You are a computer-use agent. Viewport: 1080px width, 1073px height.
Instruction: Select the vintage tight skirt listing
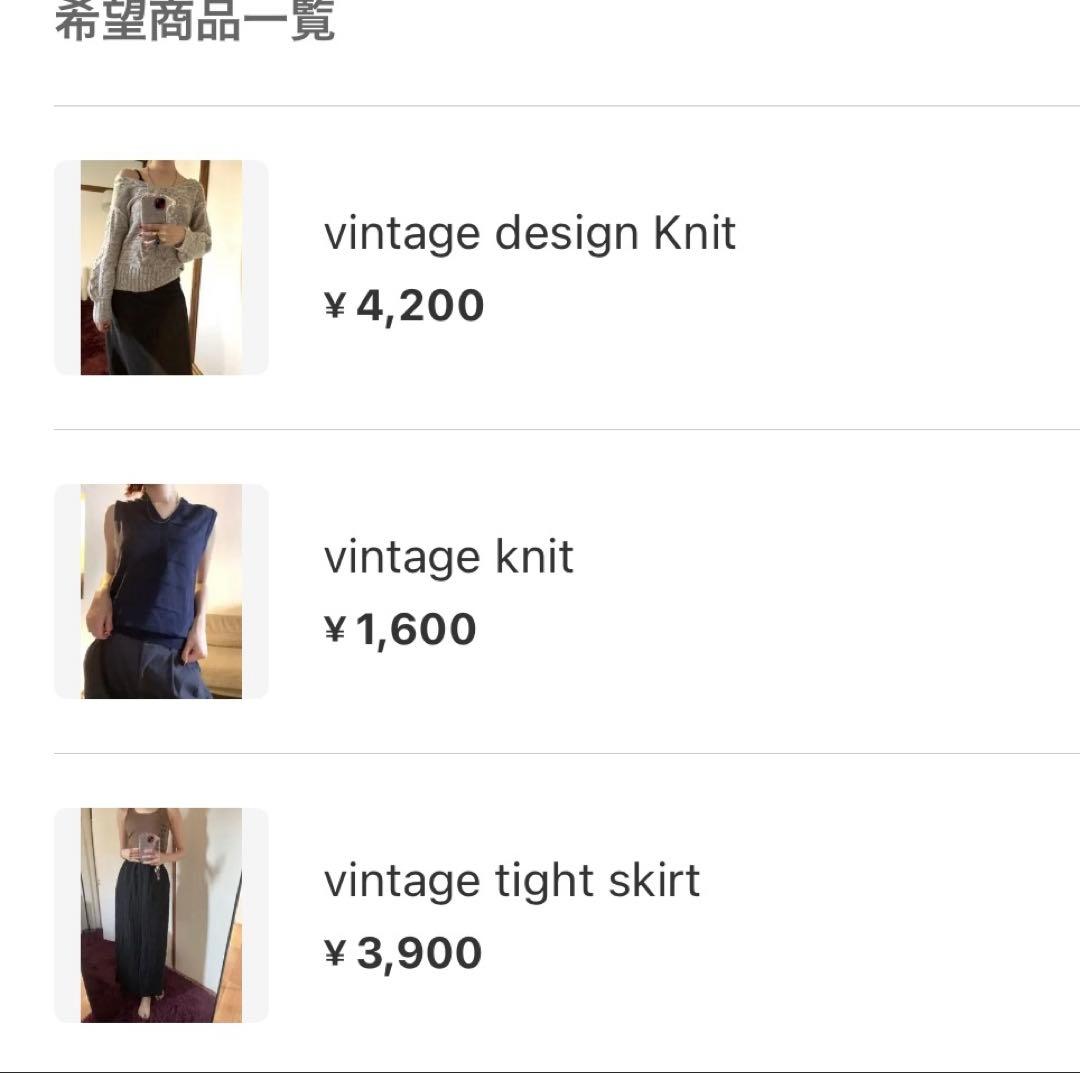511,881
